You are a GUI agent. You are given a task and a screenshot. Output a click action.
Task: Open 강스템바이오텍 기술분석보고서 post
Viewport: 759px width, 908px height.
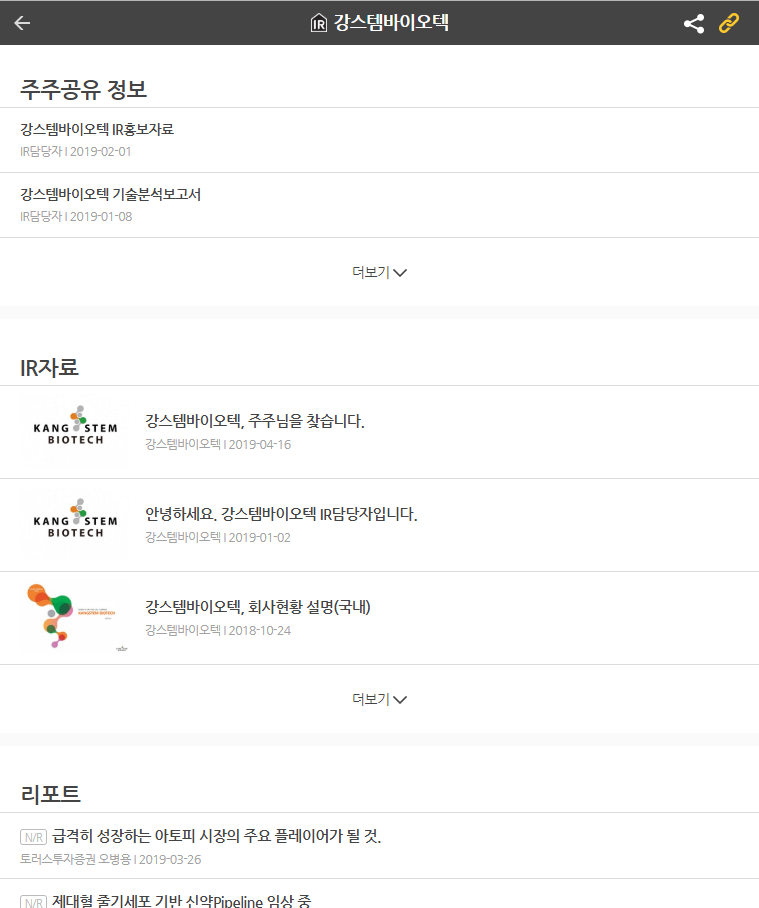click(x=110, y=194)
